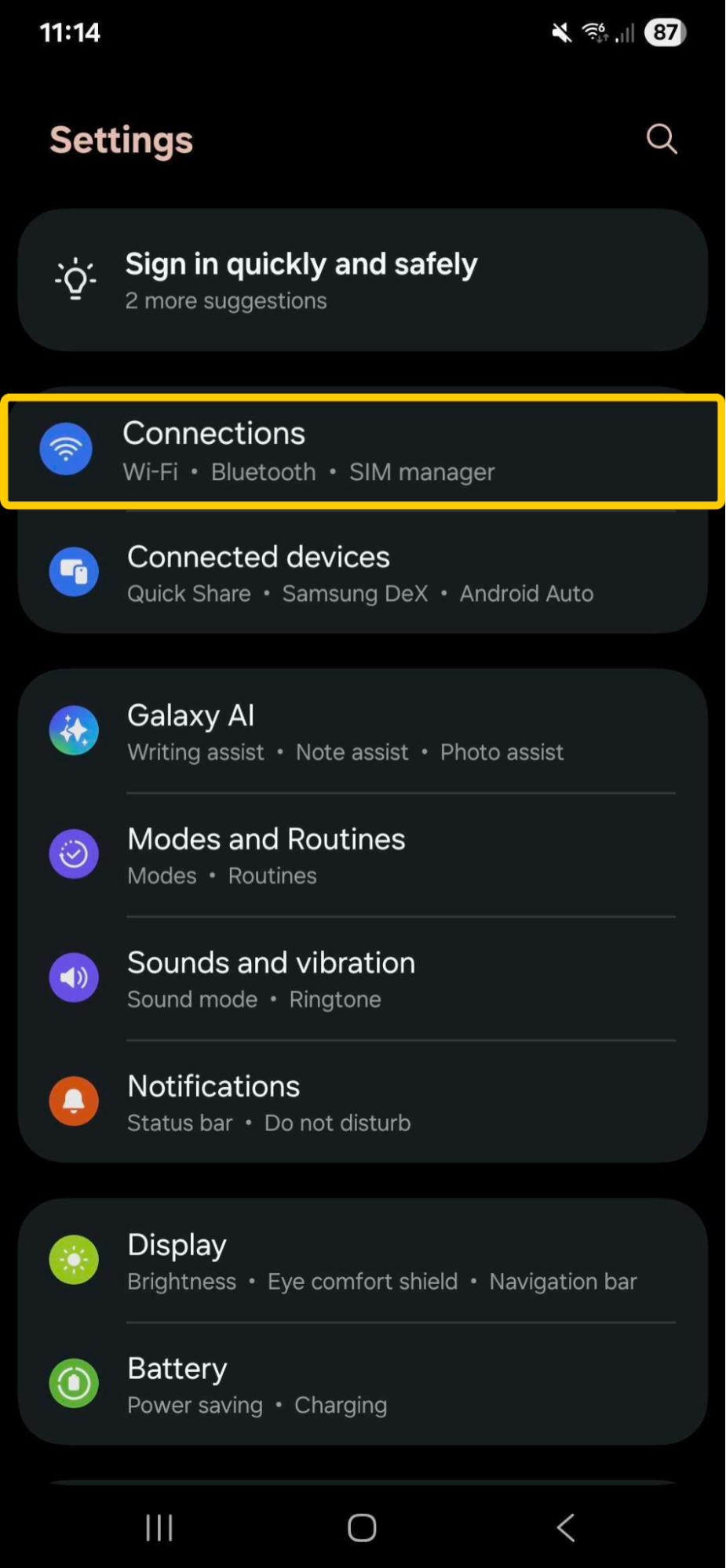This screenshot has height=1568, width=726.
Task: Tap the Display brightness icon
Action: click(73, 1260)
